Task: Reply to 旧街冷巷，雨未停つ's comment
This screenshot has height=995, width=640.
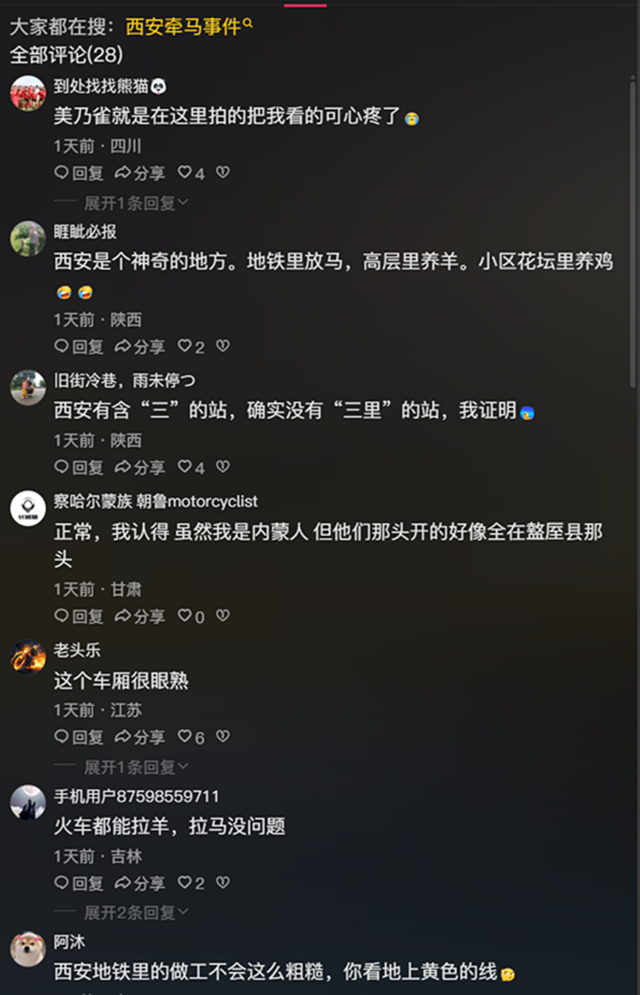Action: [79, 467]
